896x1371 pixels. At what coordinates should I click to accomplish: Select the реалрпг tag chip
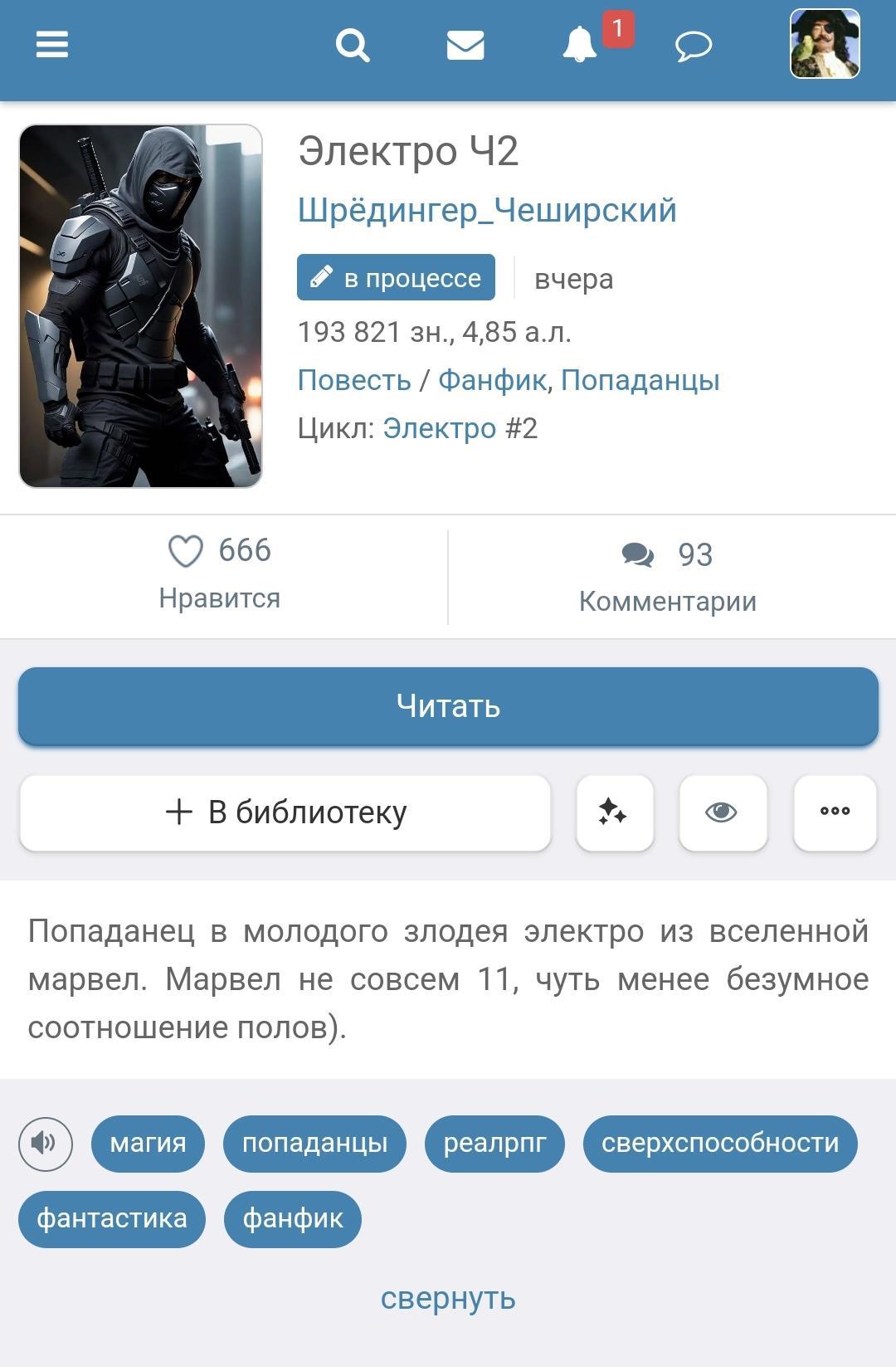494,1144
